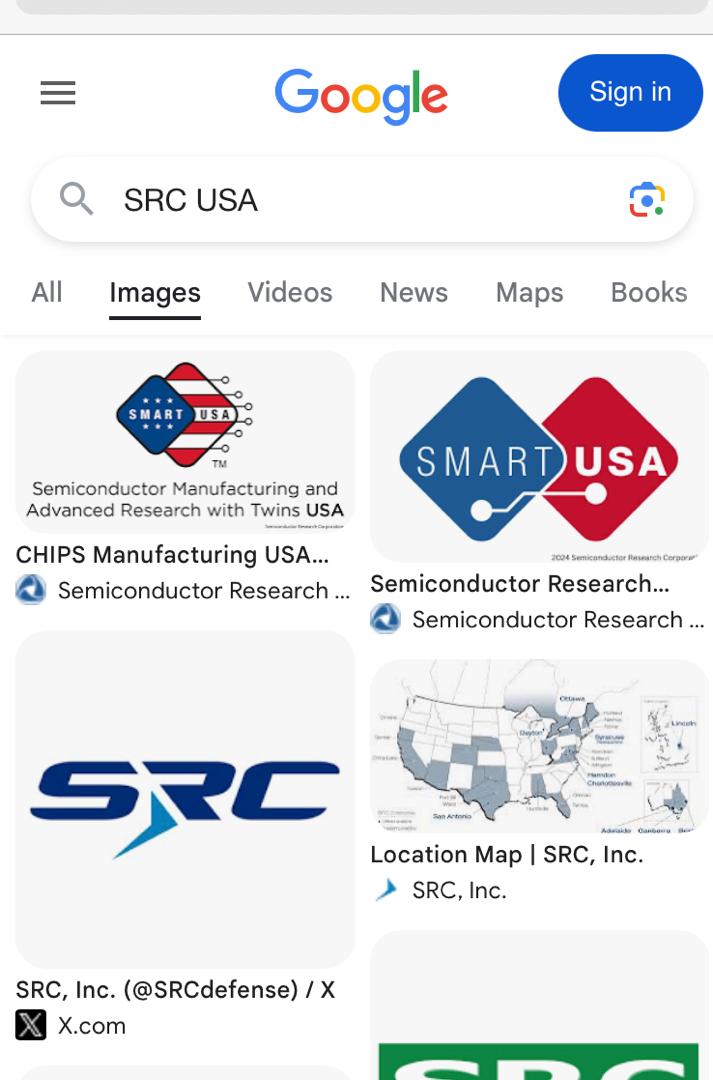Open the SRC, Inc. X.com logo result

pos(185,798)
